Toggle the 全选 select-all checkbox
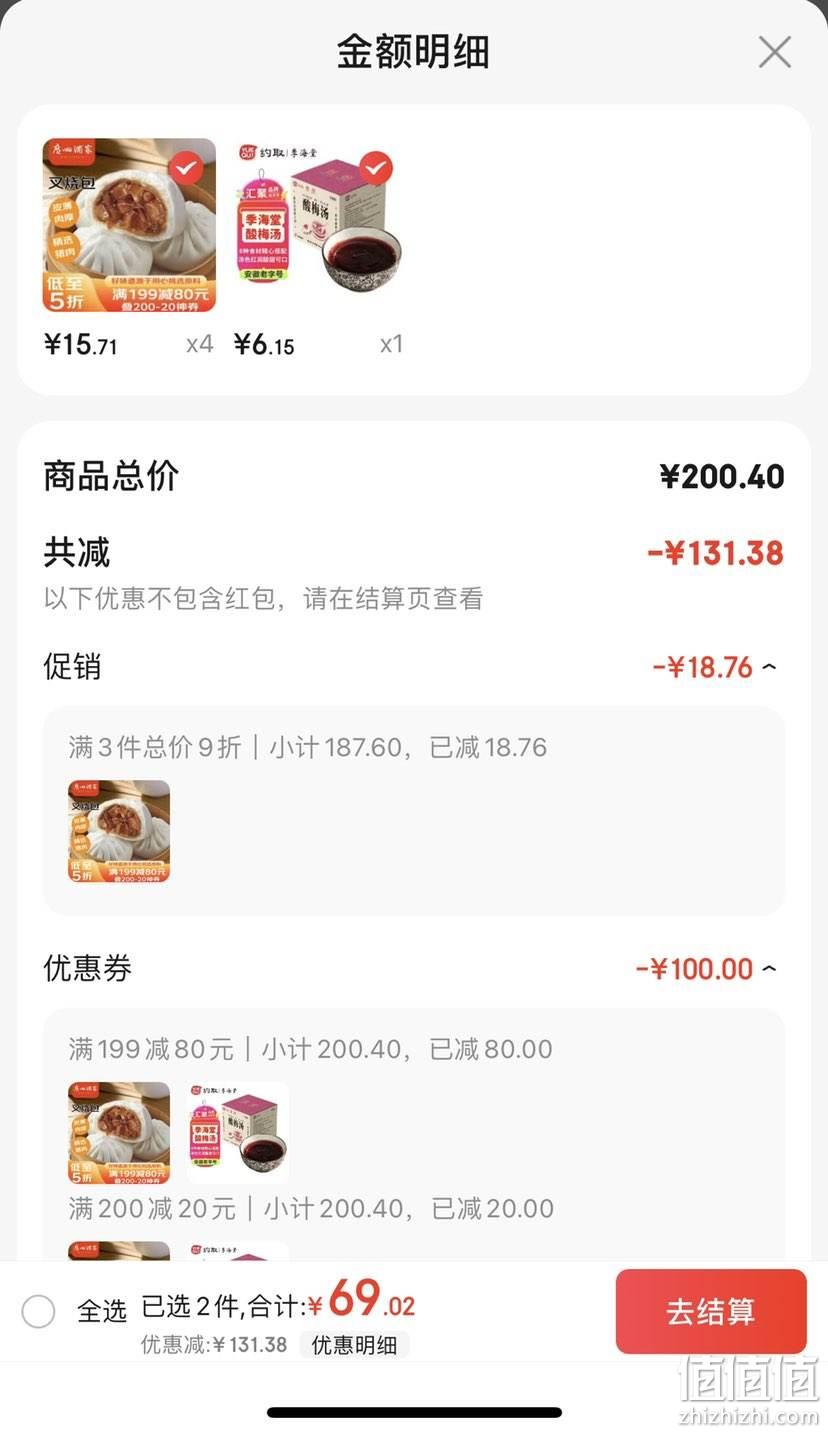This screenshot has width=828, height=1434. coord(38,1311)
